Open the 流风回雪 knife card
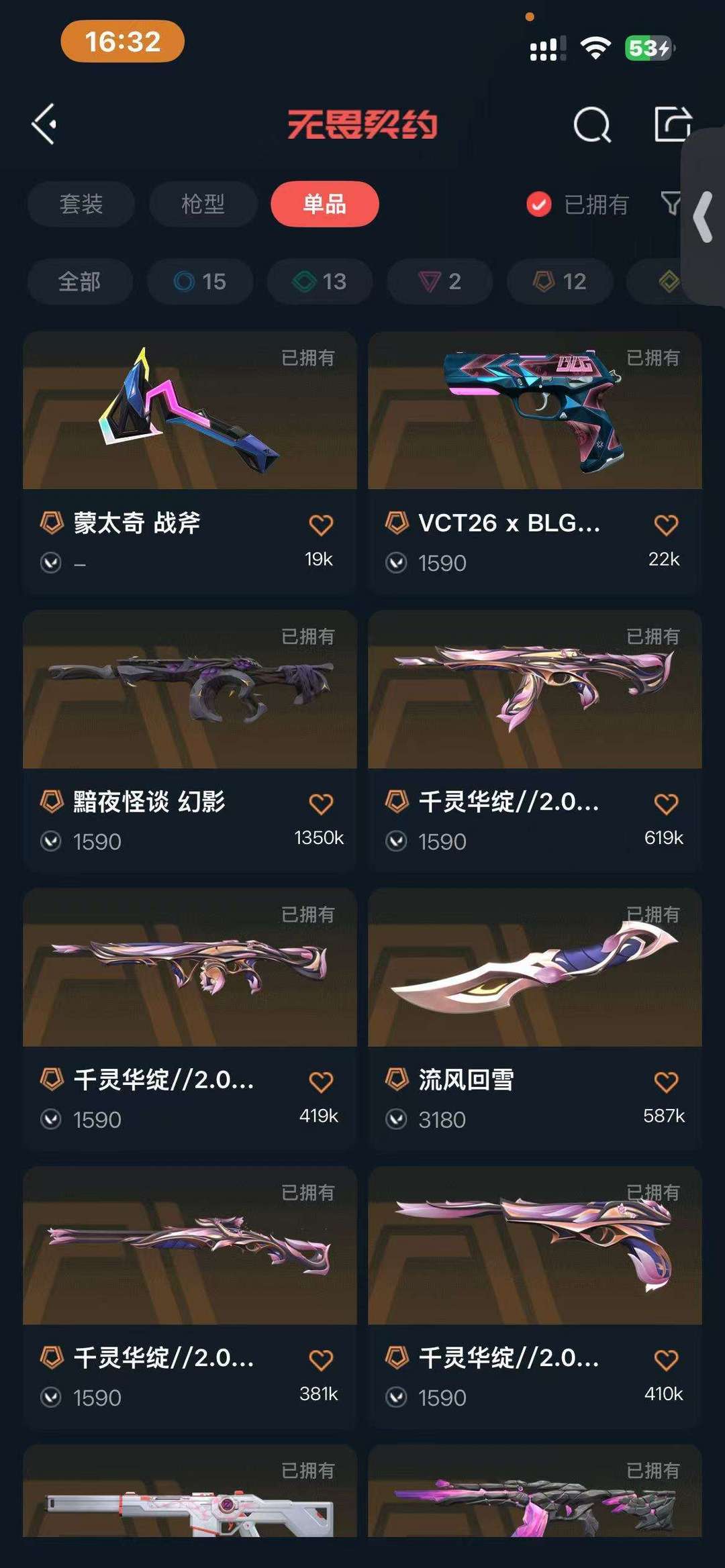The image size is (725, 1568). (x=535, y=1018)
